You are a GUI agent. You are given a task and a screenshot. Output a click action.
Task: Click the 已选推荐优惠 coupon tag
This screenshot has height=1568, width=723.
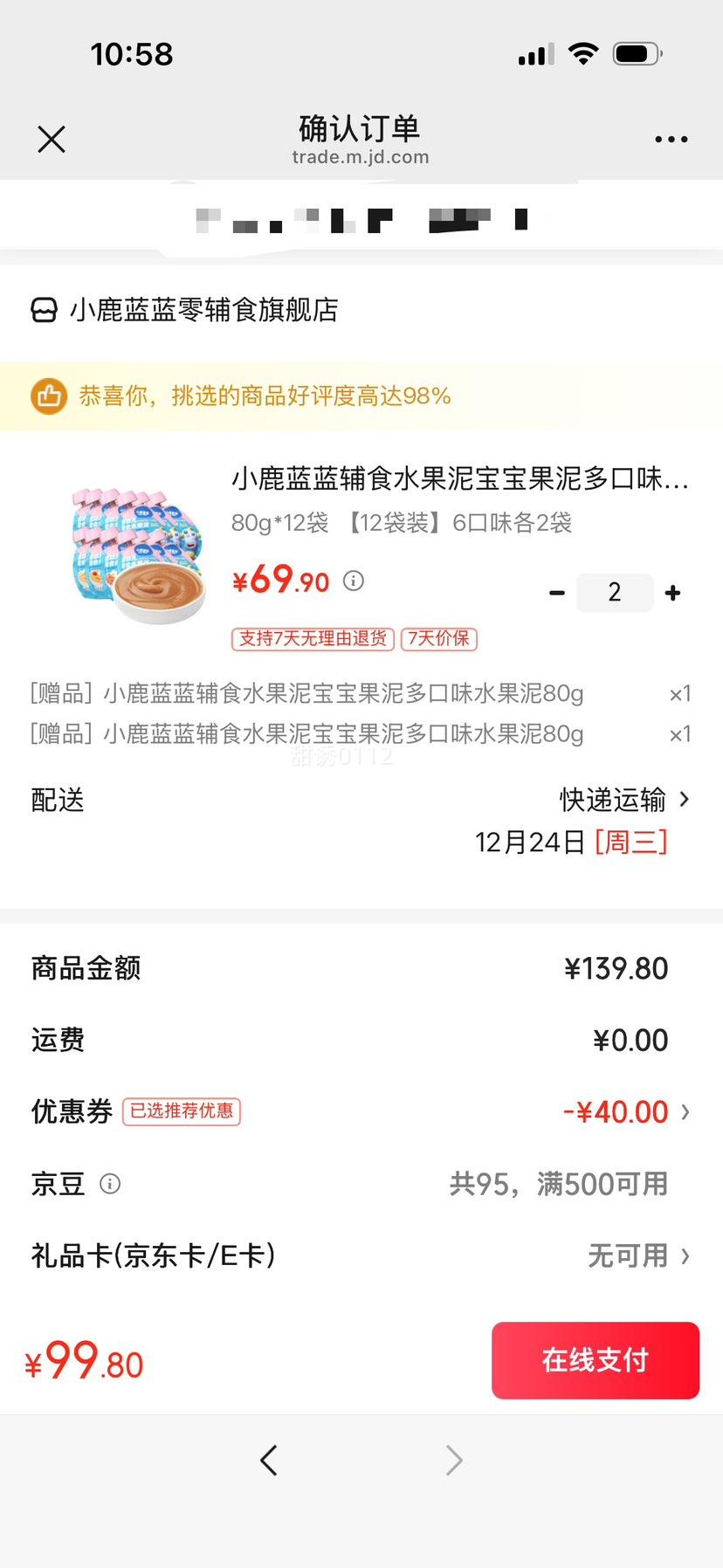tap(181, 1111)
